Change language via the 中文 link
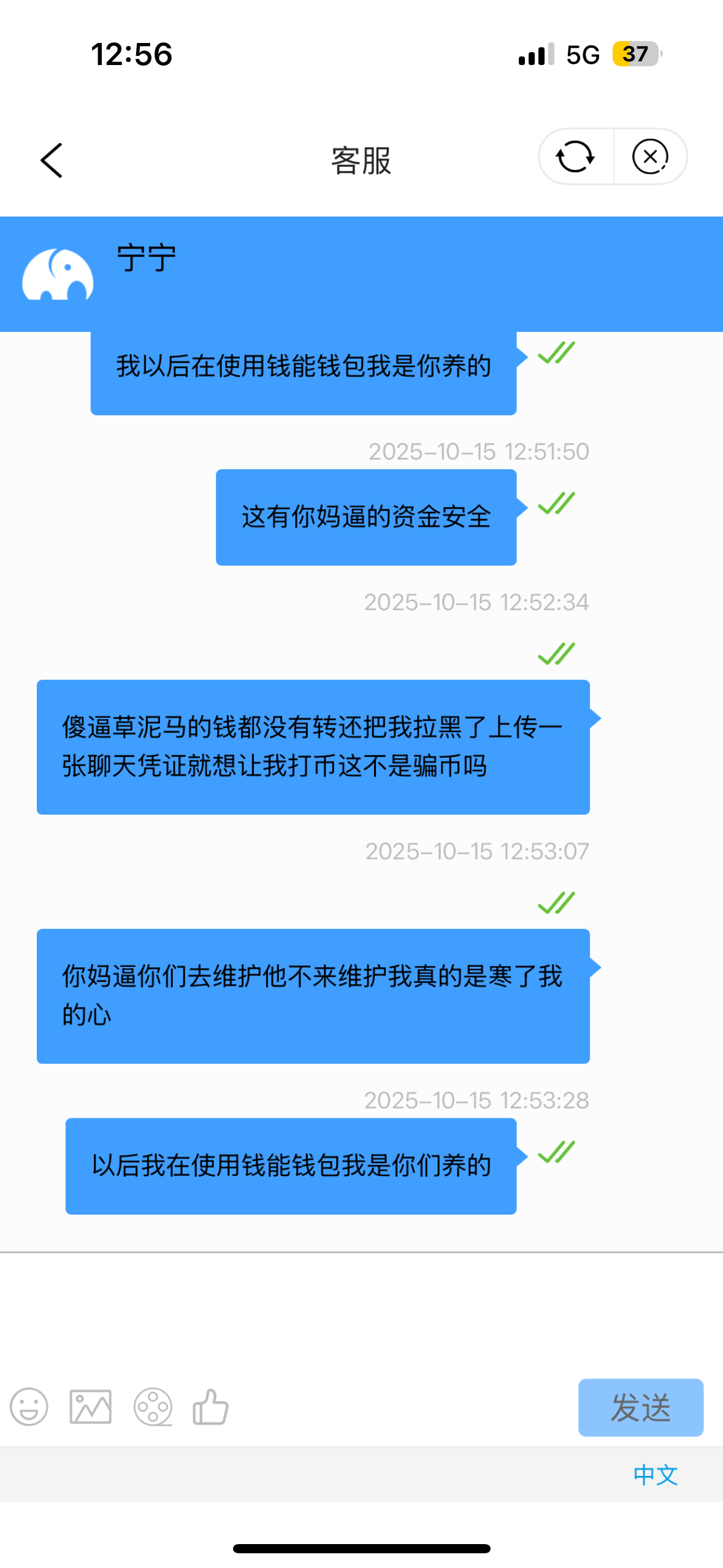This screenshot has height=1568, width=723. [x=655, y=1475]
